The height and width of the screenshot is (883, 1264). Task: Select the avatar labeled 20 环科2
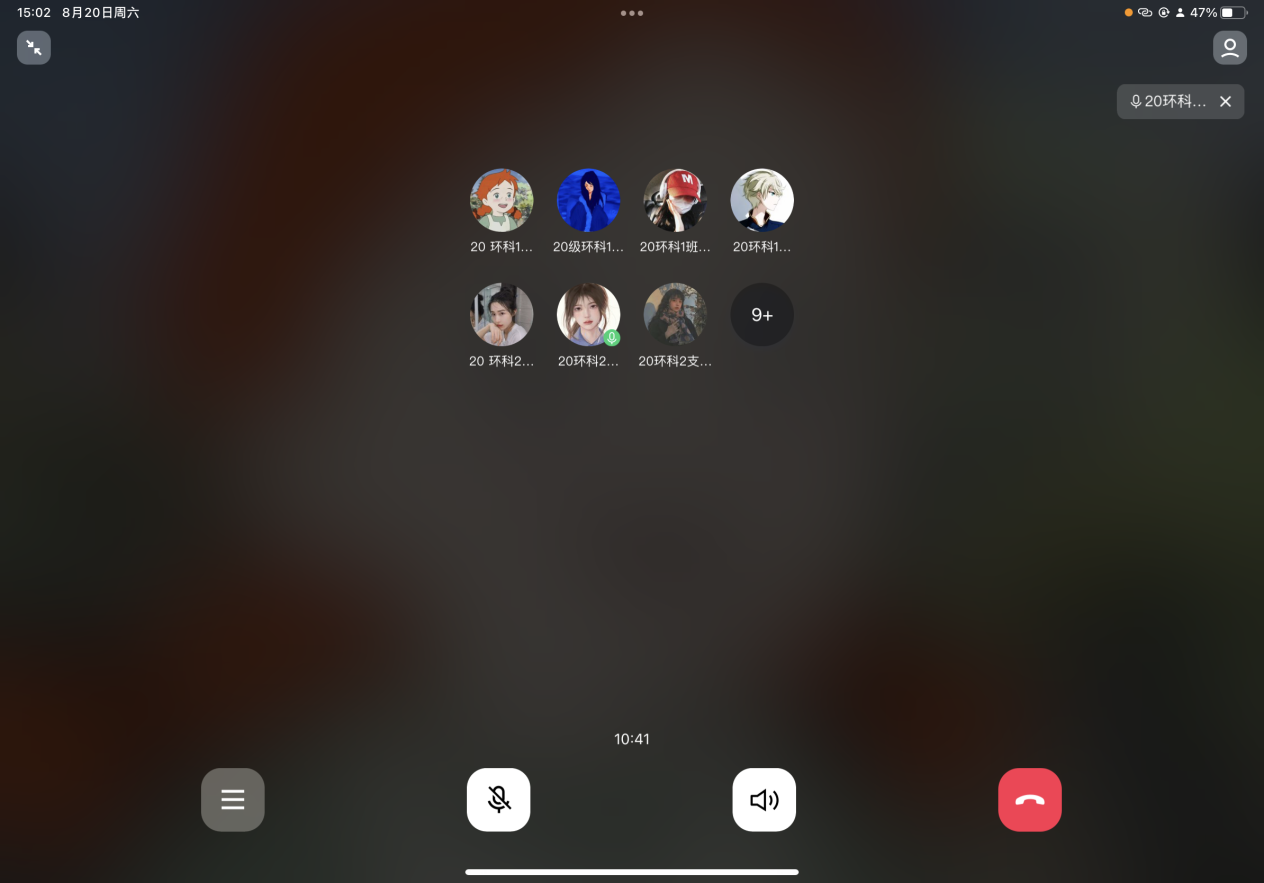502,315
